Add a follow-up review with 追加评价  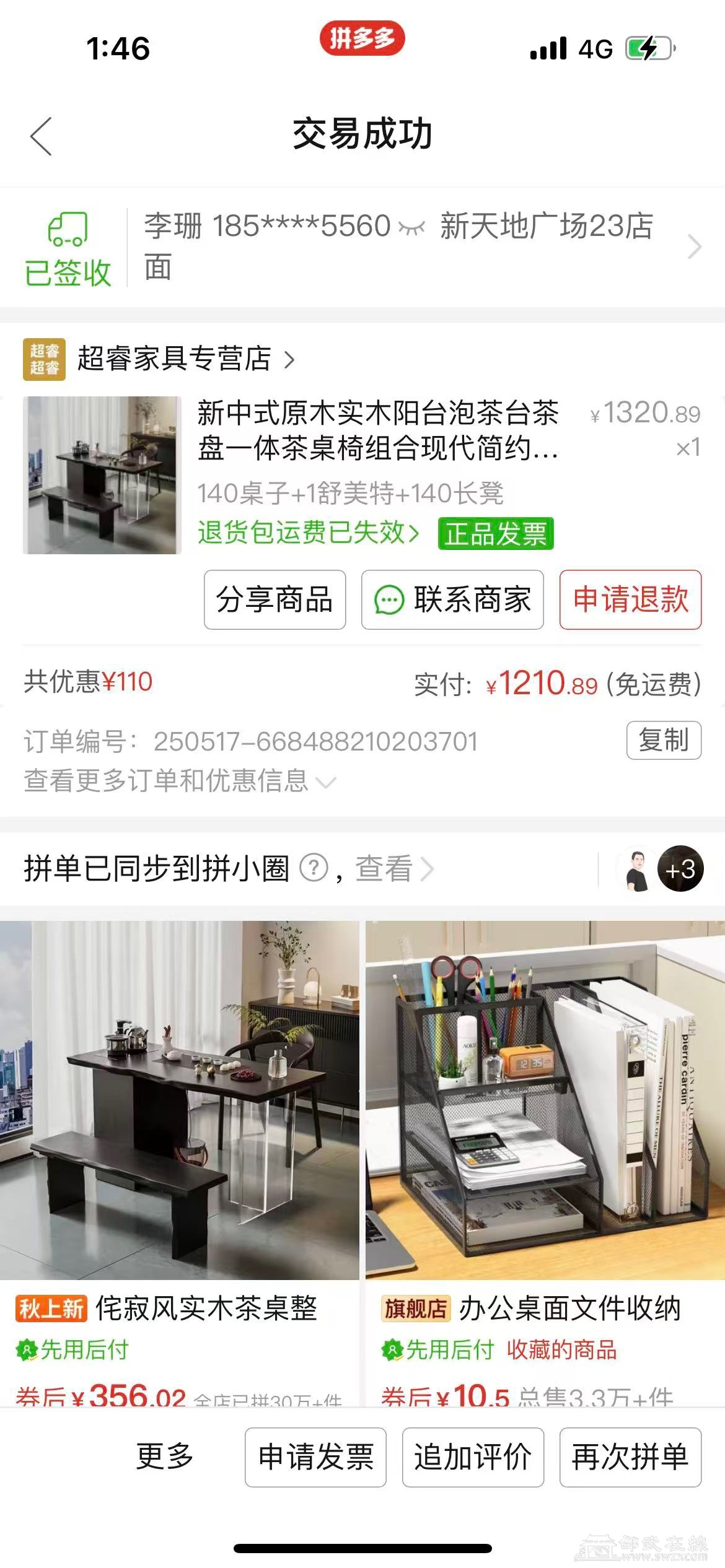[473, 1457]
